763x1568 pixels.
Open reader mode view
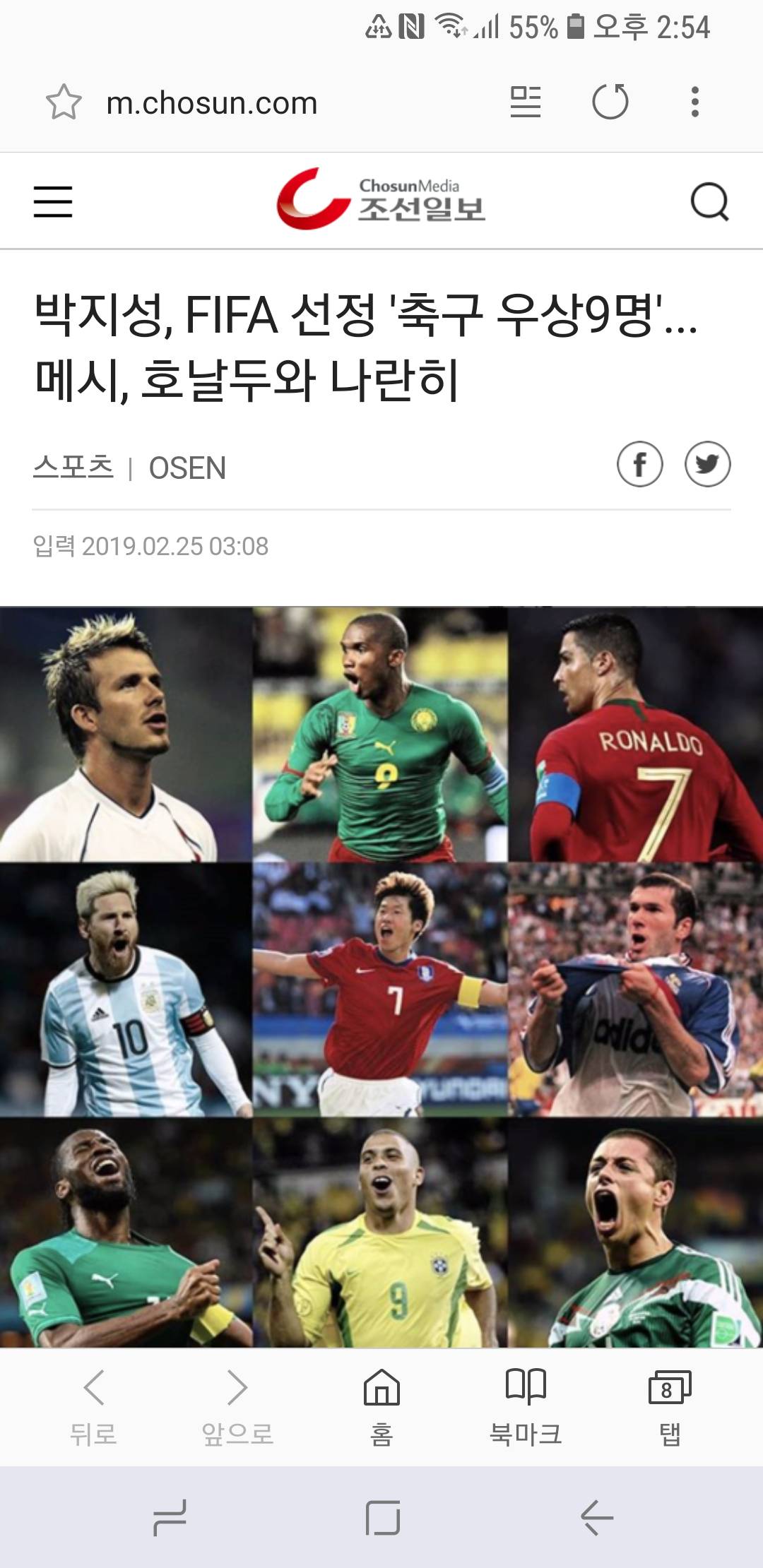click(526, 102)
